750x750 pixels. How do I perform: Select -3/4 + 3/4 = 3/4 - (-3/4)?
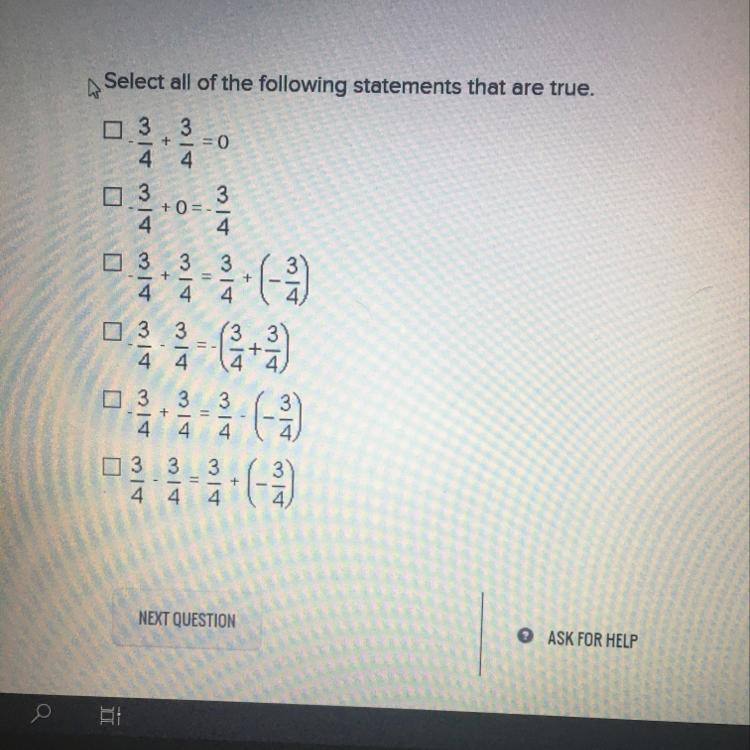pos(111,399)
